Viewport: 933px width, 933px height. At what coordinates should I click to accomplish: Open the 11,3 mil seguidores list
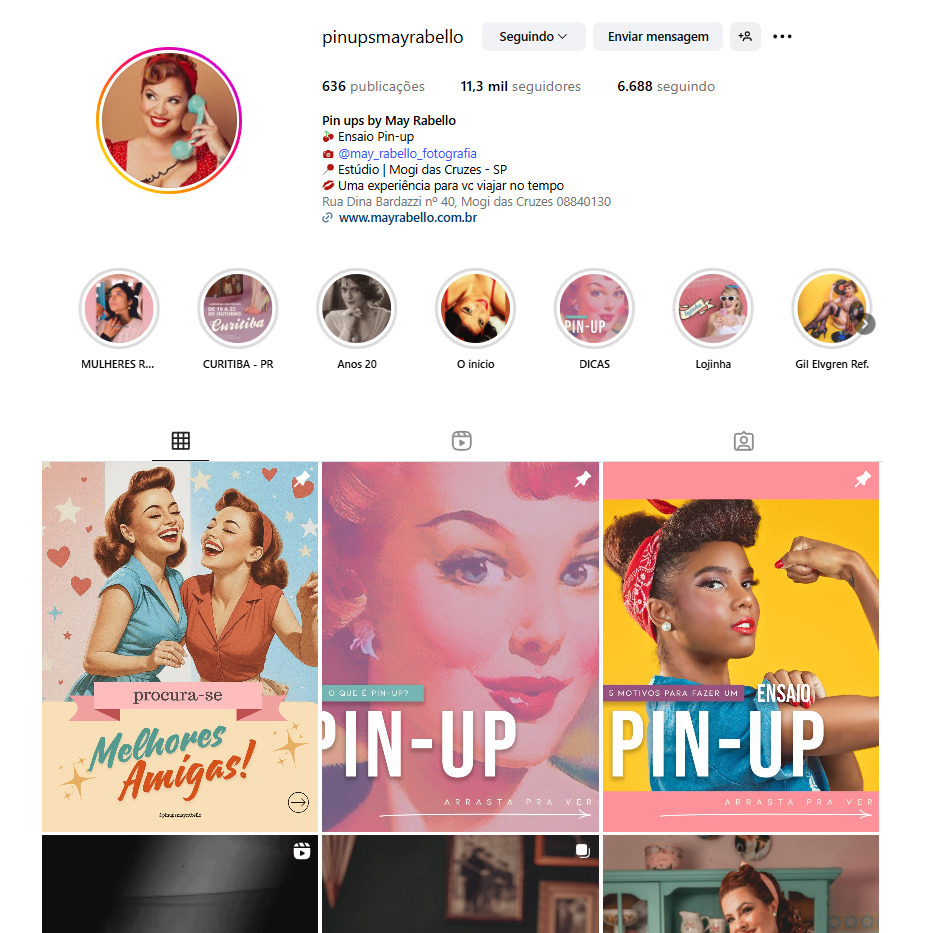pos(520,87)
